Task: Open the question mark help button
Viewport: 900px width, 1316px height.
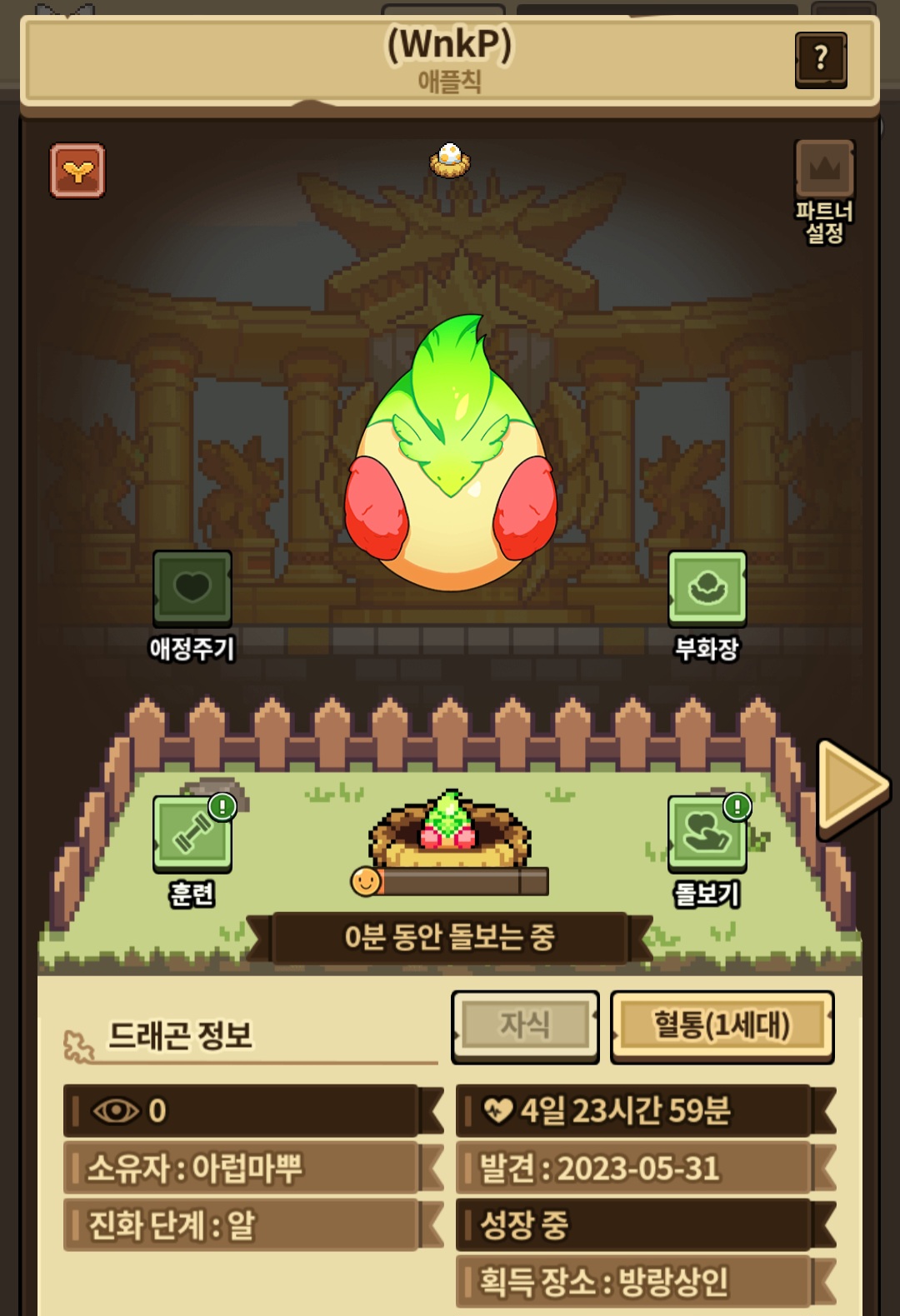Action: [x=821, y=60]
